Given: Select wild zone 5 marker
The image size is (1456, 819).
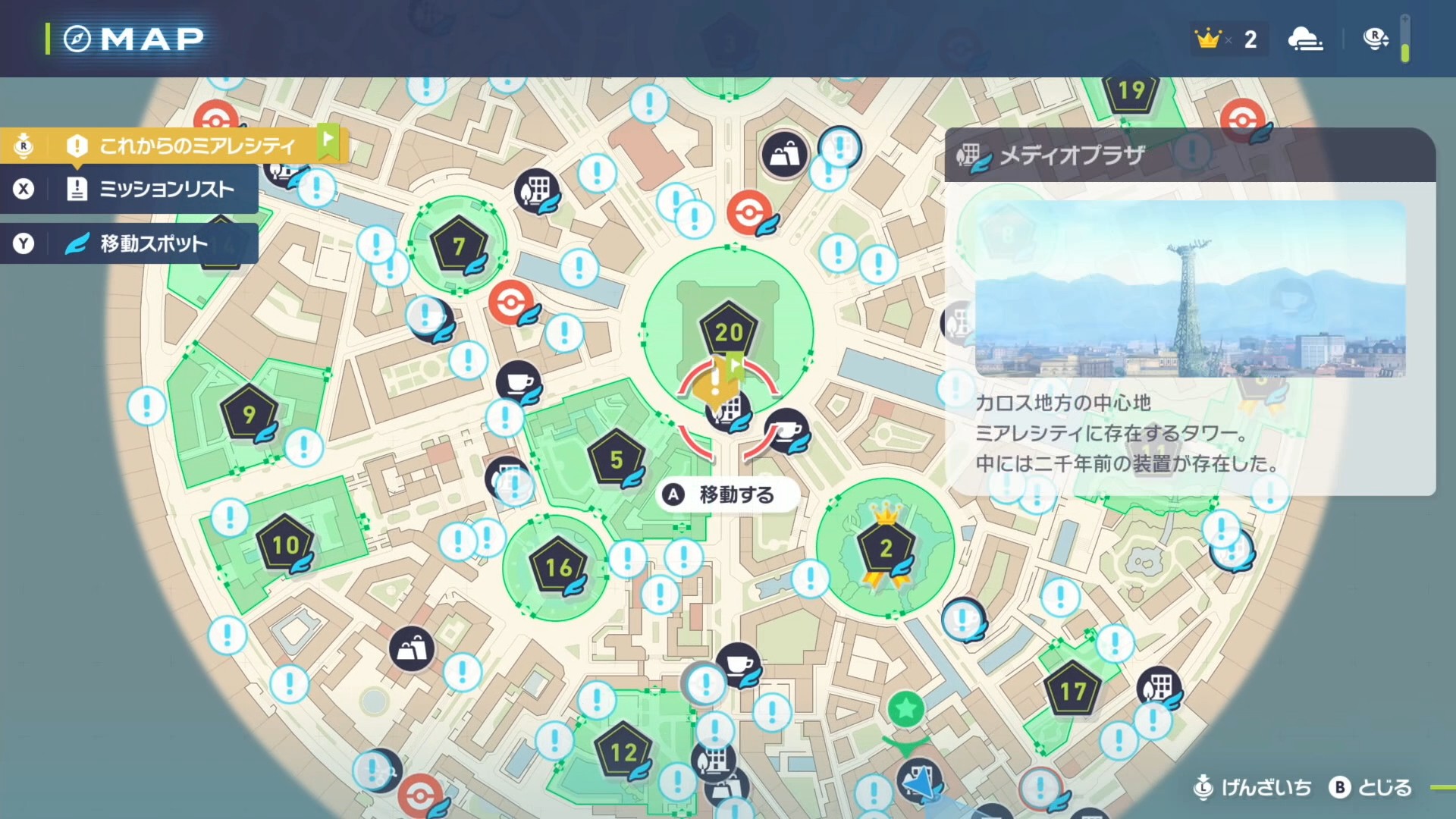Looking at the screenshot, I should point(617,460).
